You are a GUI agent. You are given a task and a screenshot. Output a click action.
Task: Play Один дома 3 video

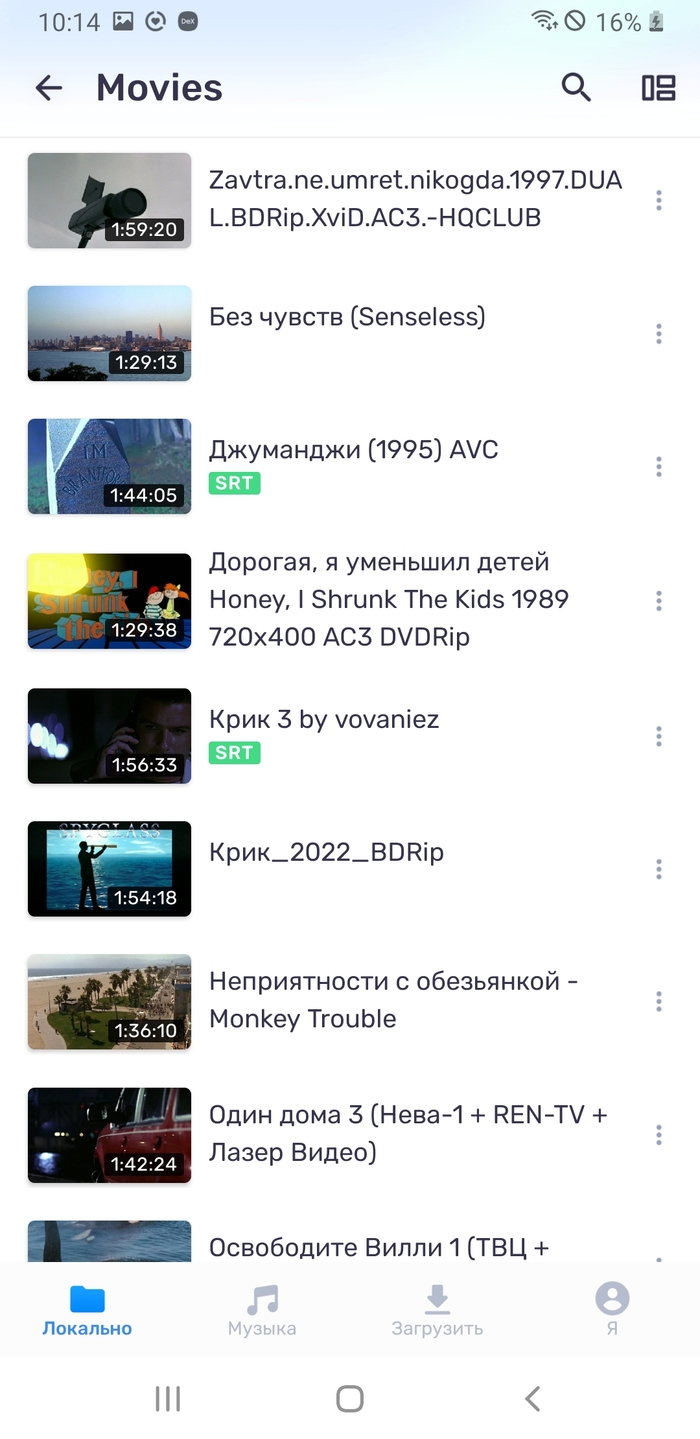pyautogui.click(x=109, y=1135)
